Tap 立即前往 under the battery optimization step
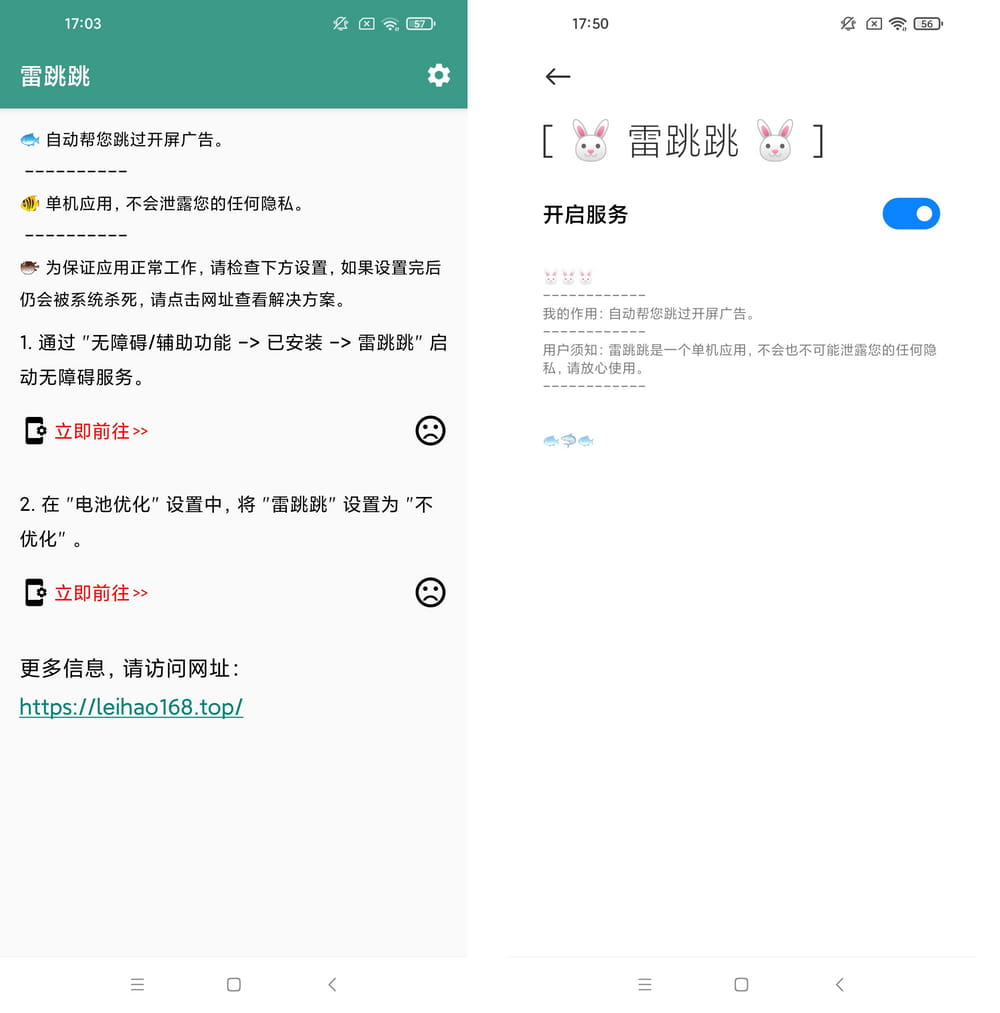Viewport: 1000px width, 1013px height. coord(100,593)
